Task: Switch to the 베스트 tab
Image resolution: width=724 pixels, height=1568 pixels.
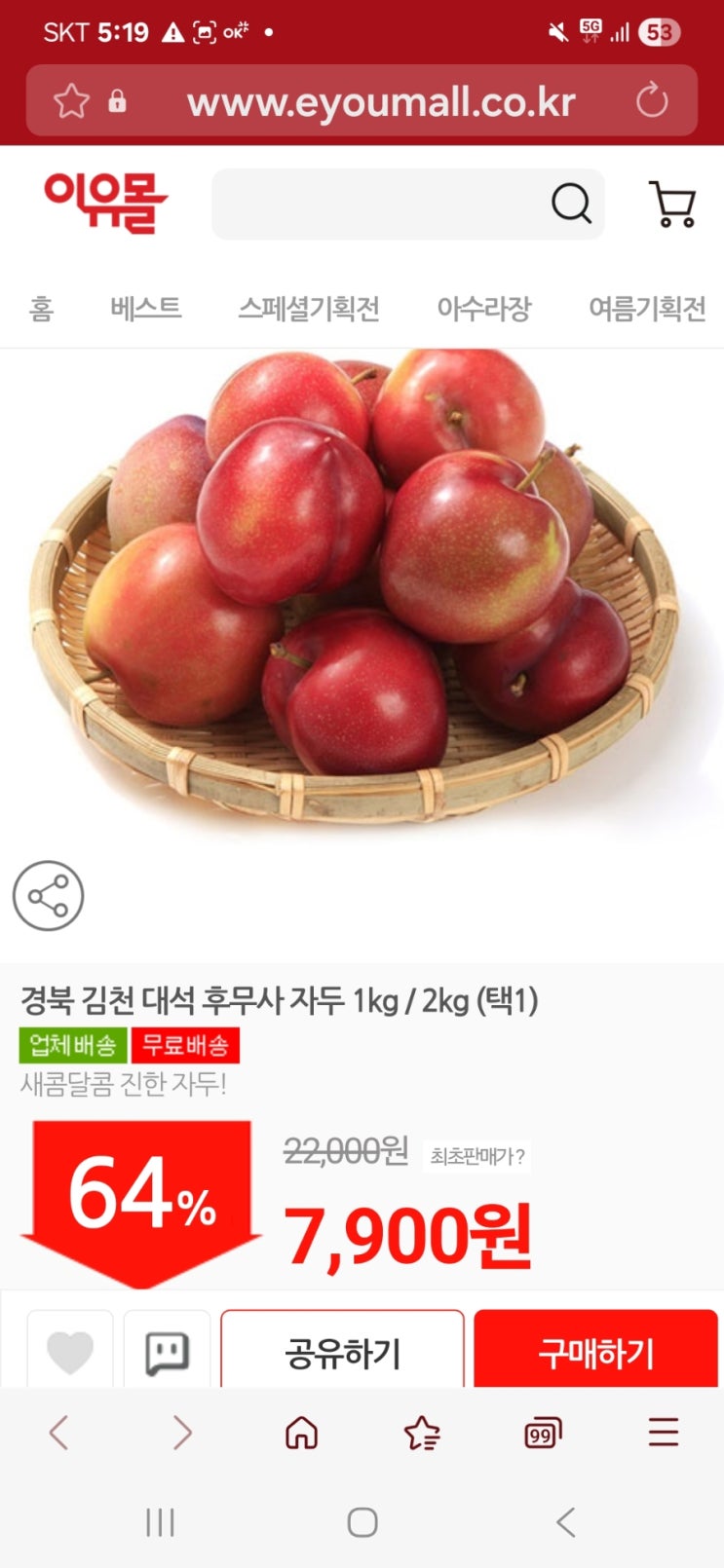Action: [146, 309]
